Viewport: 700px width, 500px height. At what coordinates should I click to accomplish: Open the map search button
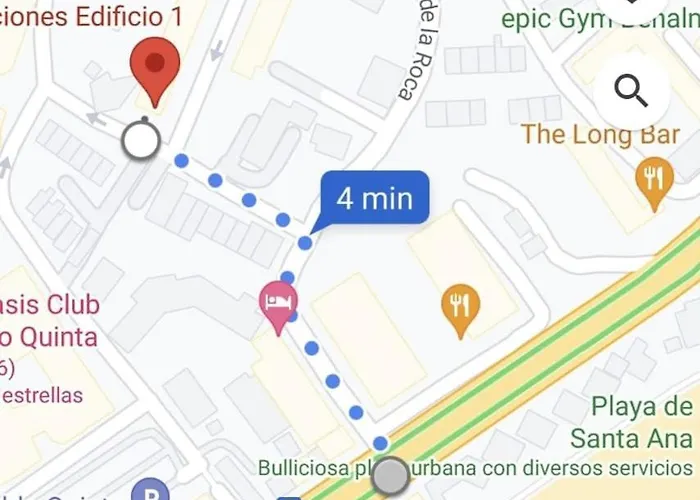click(631, 91)
